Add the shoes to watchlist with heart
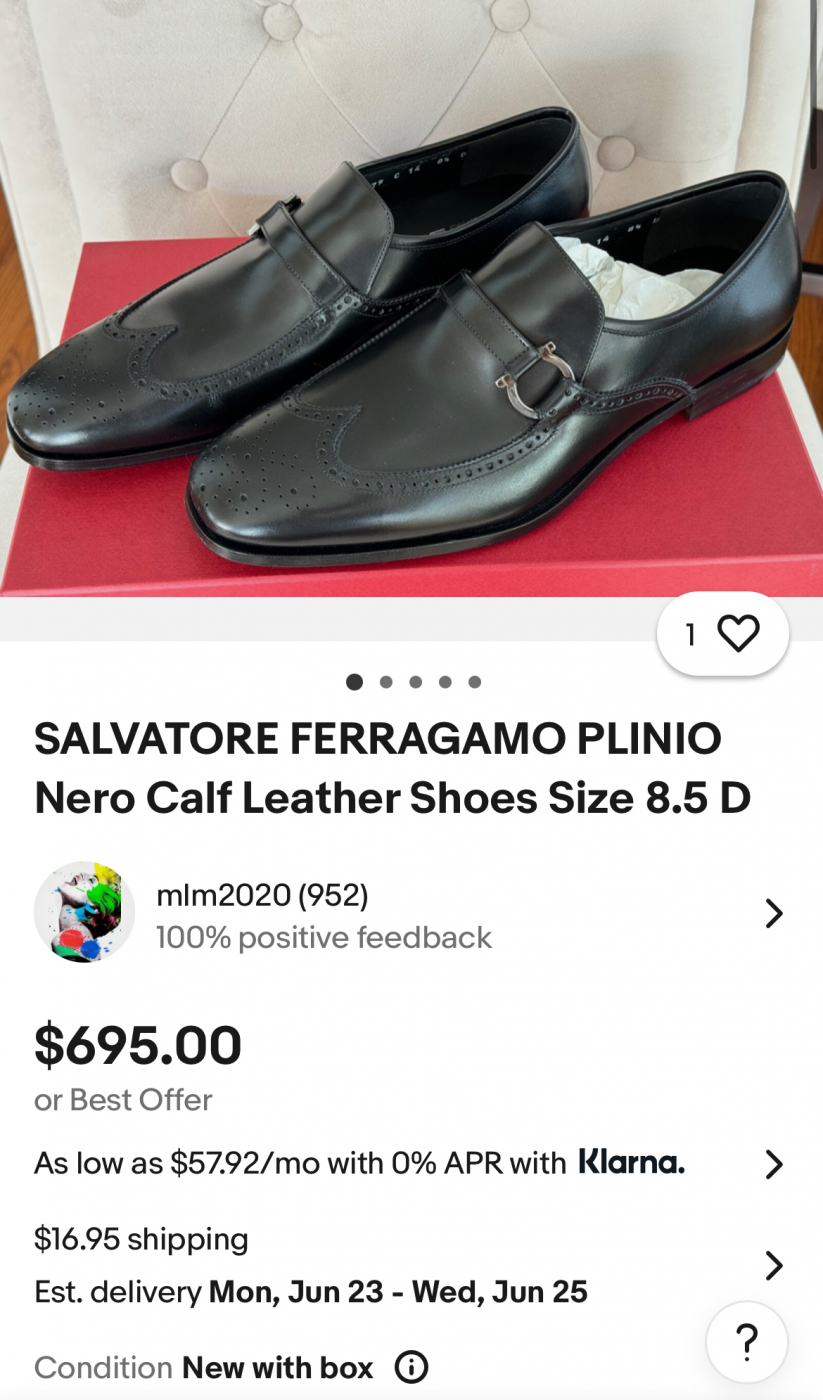This screenshot has height=1400, width=823. [x=722, y=634]
